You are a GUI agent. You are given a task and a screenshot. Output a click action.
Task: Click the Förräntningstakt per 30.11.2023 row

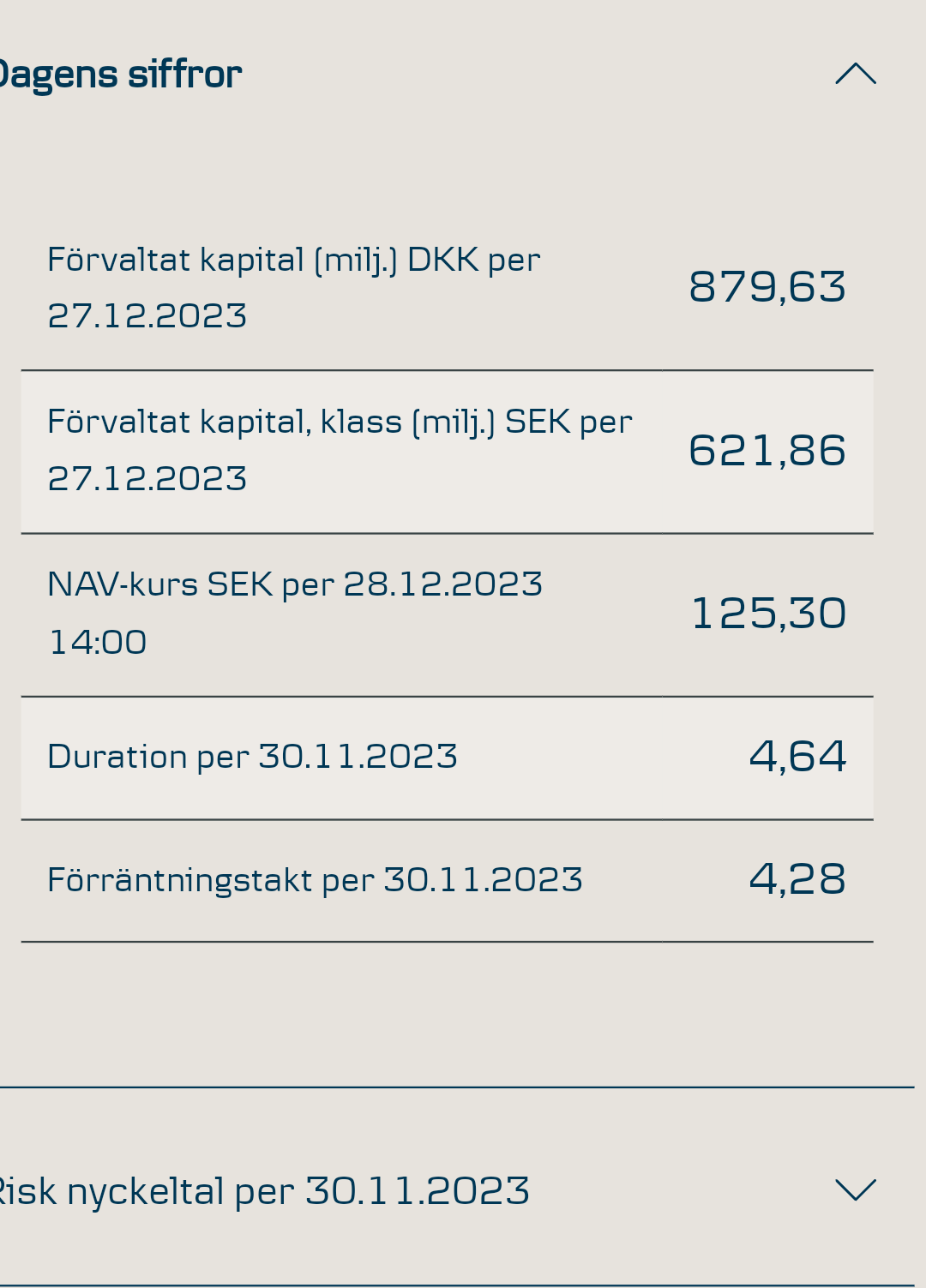coord(446,879)
